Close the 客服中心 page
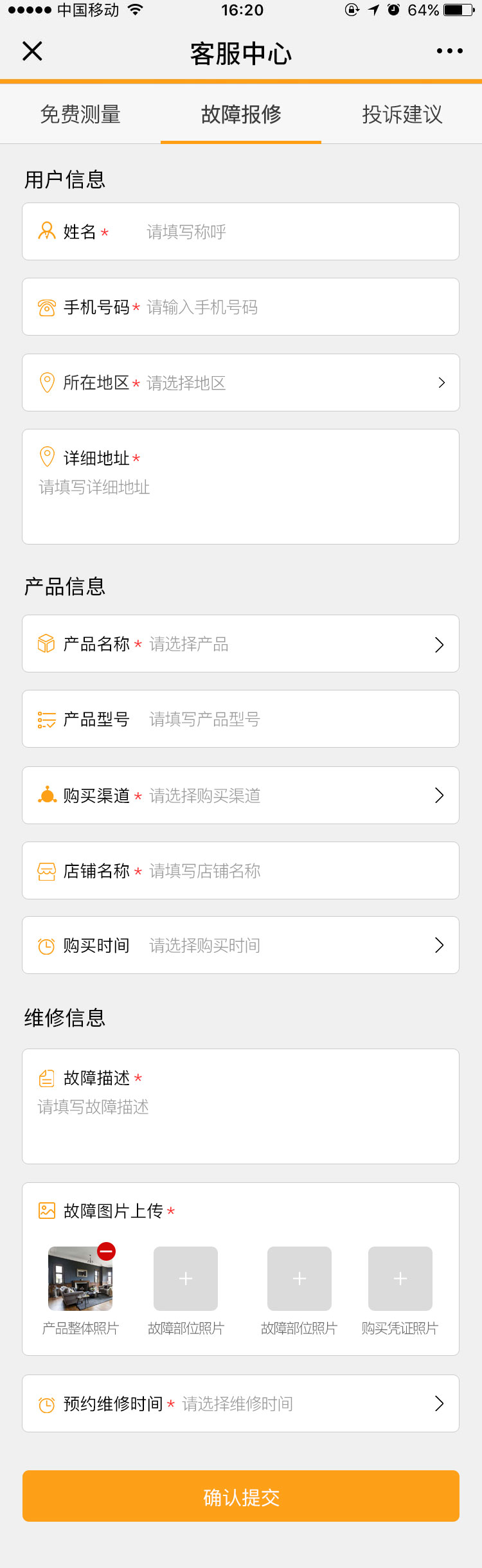The height and width of the screenshot is (1568, 482). (x=32, y=51)
